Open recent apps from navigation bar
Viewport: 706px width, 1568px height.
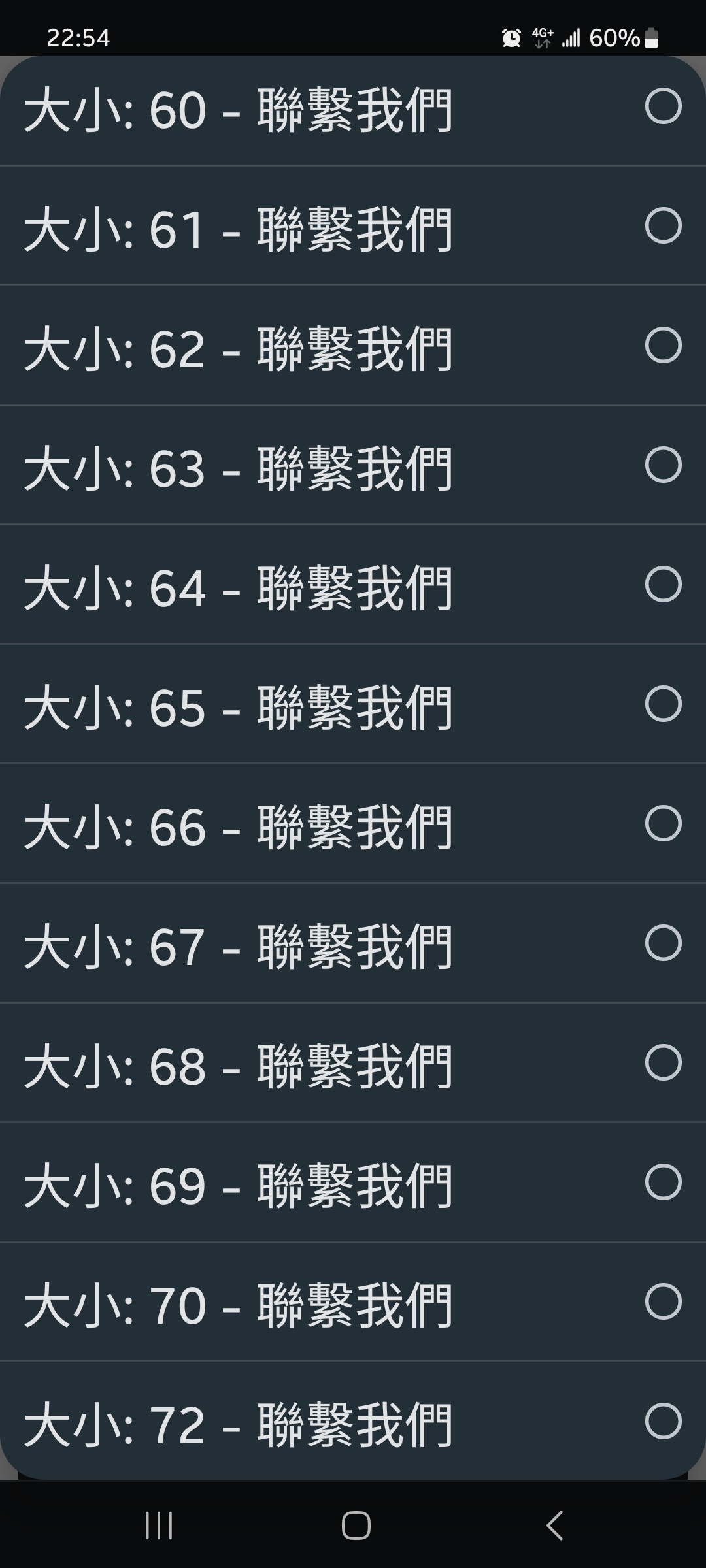click(x=159, y=1526)
